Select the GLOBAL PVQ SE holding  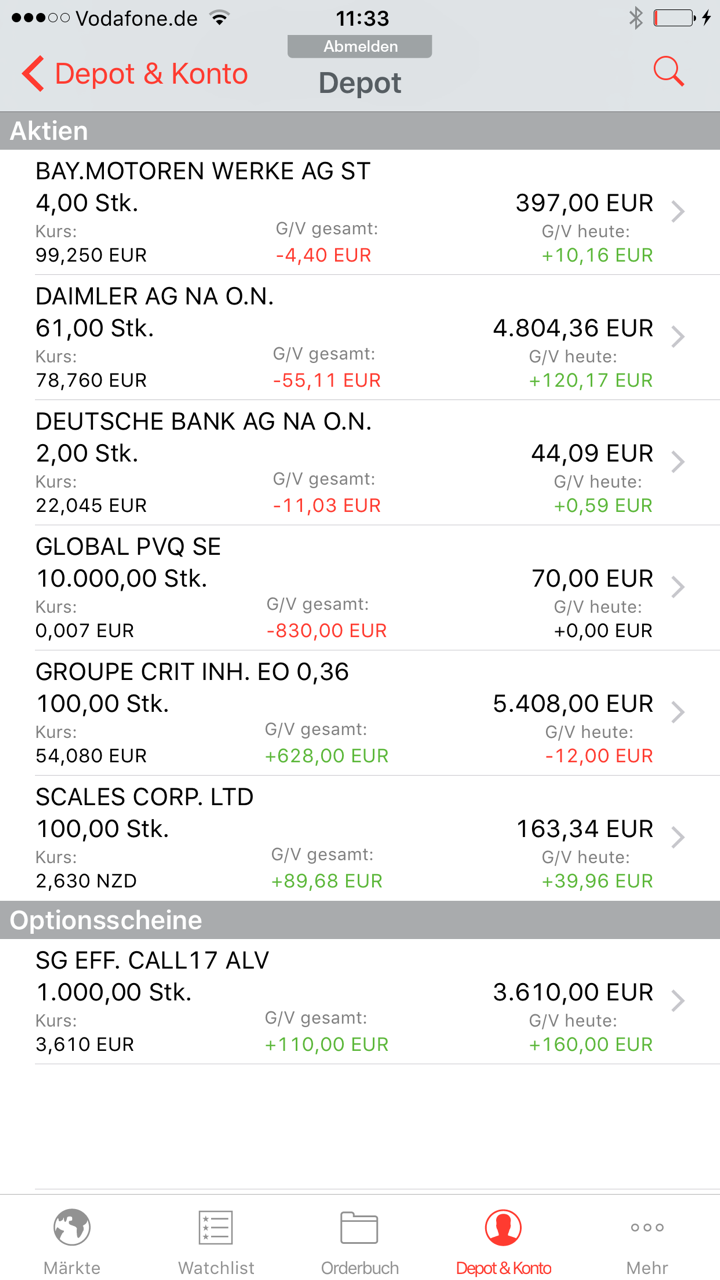point(360,587)
